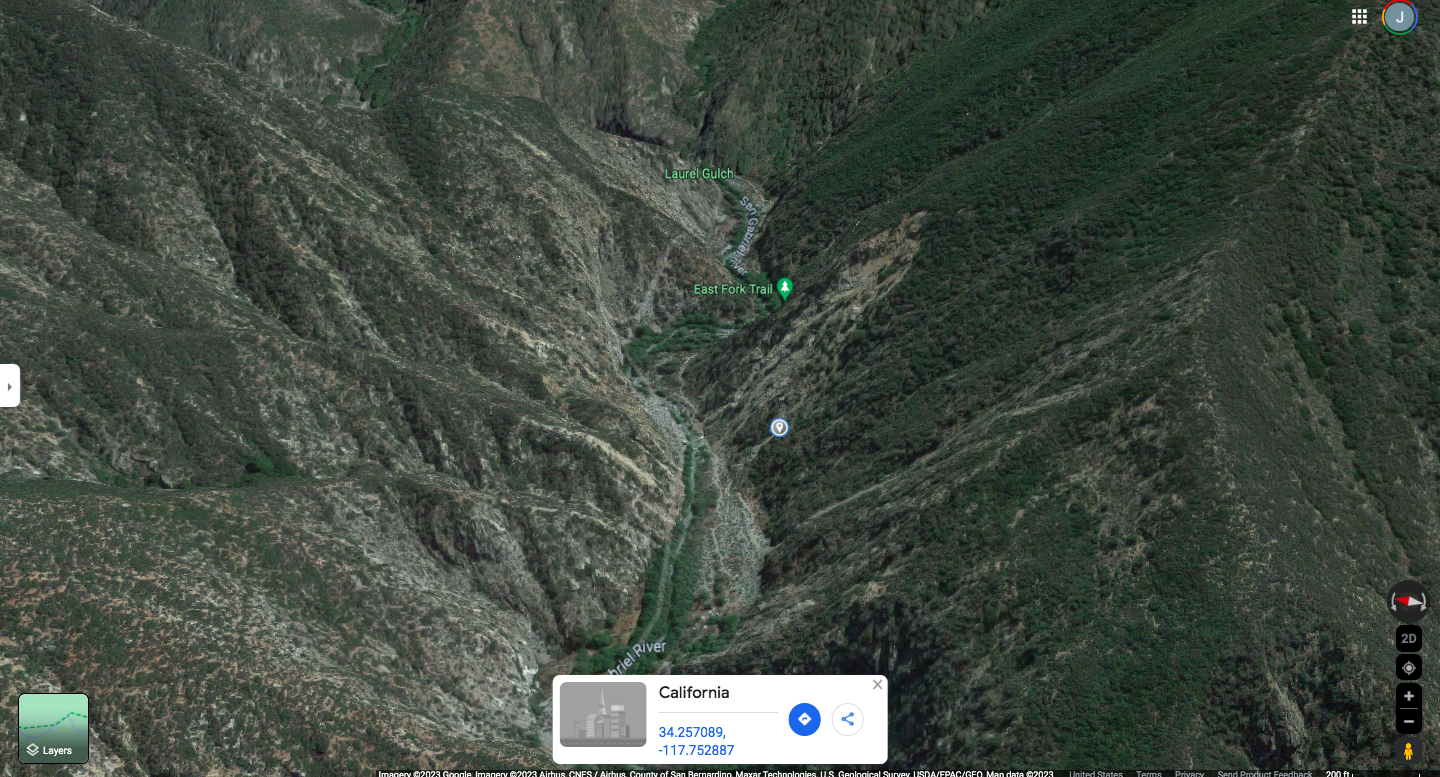Get directions to the dropped pin

point(804,719)
